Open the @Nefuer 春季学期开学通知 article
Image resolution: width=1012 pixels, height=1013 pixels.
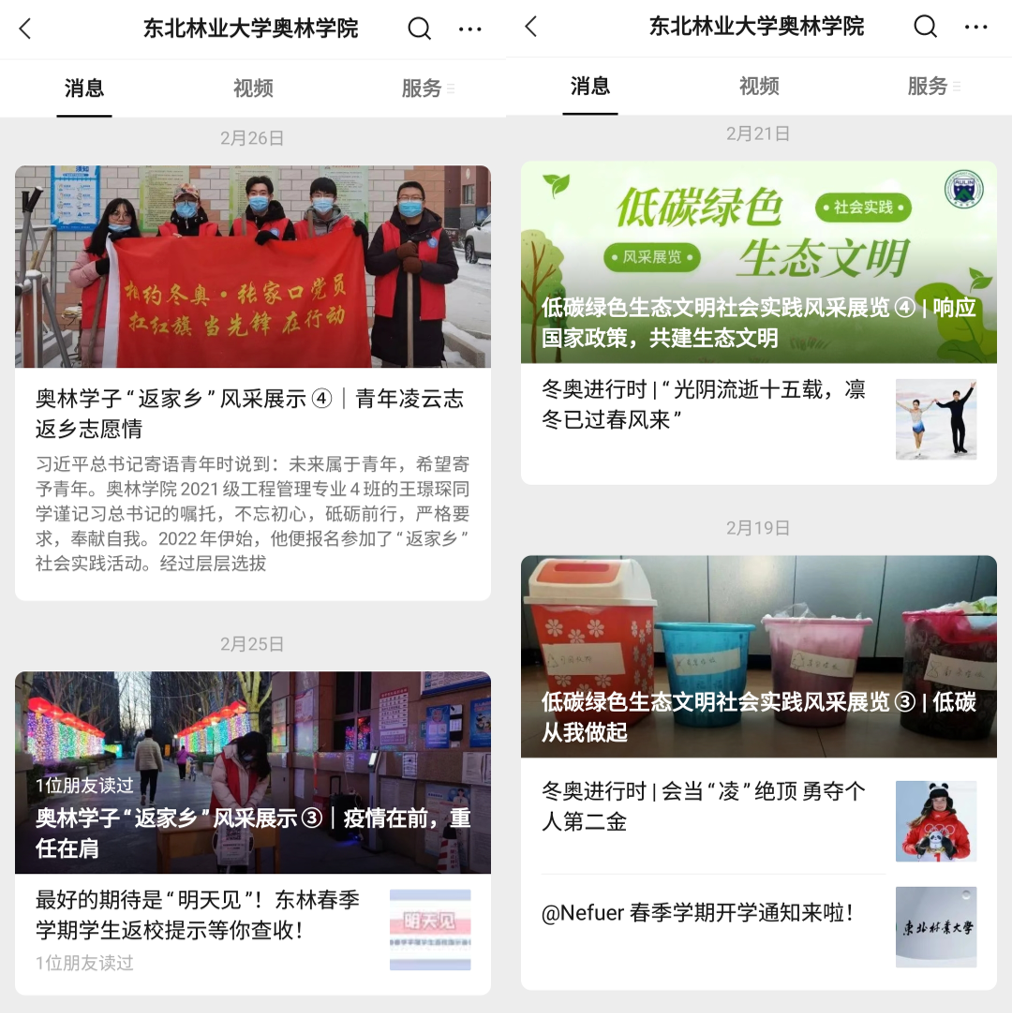(x=697, y=913)
